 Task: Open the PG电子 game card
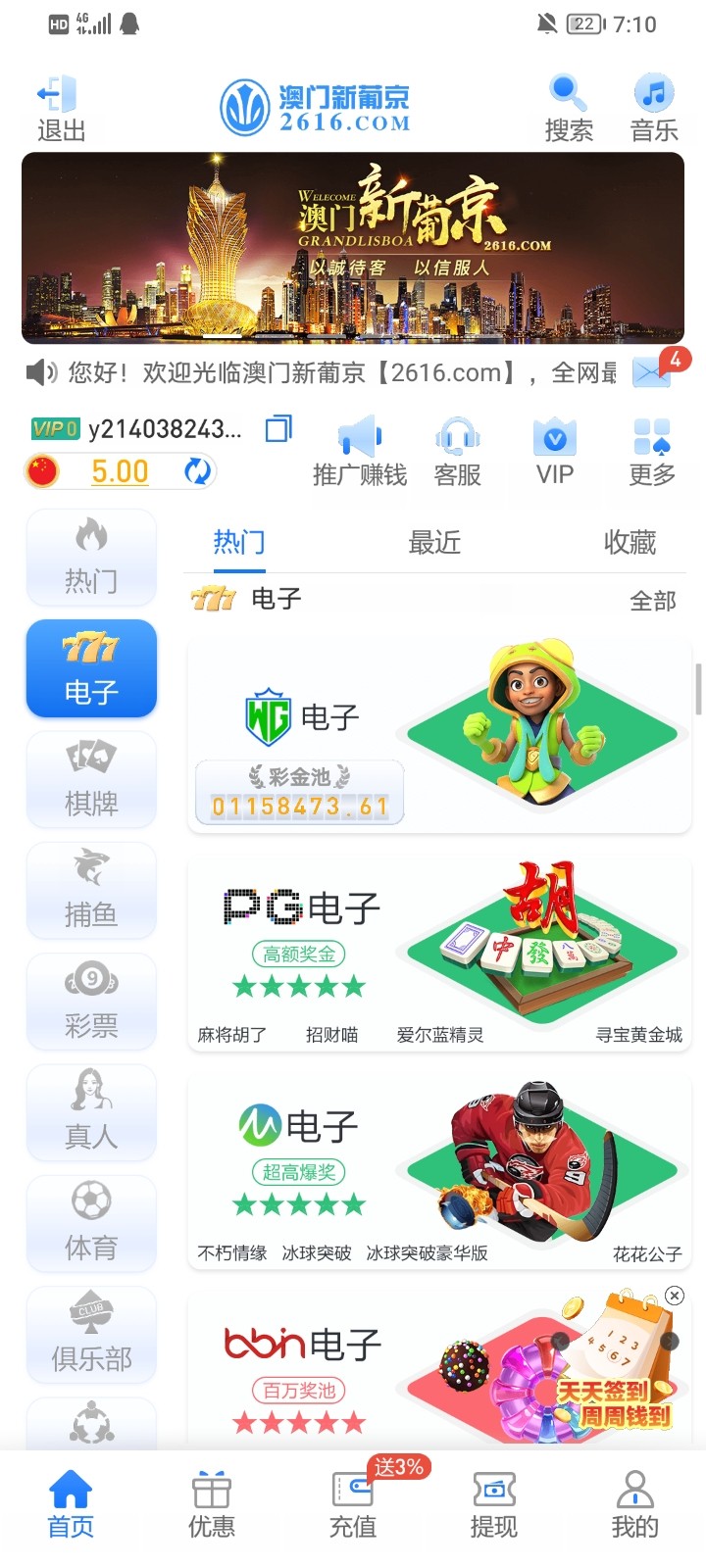click(x=439, y=953)
